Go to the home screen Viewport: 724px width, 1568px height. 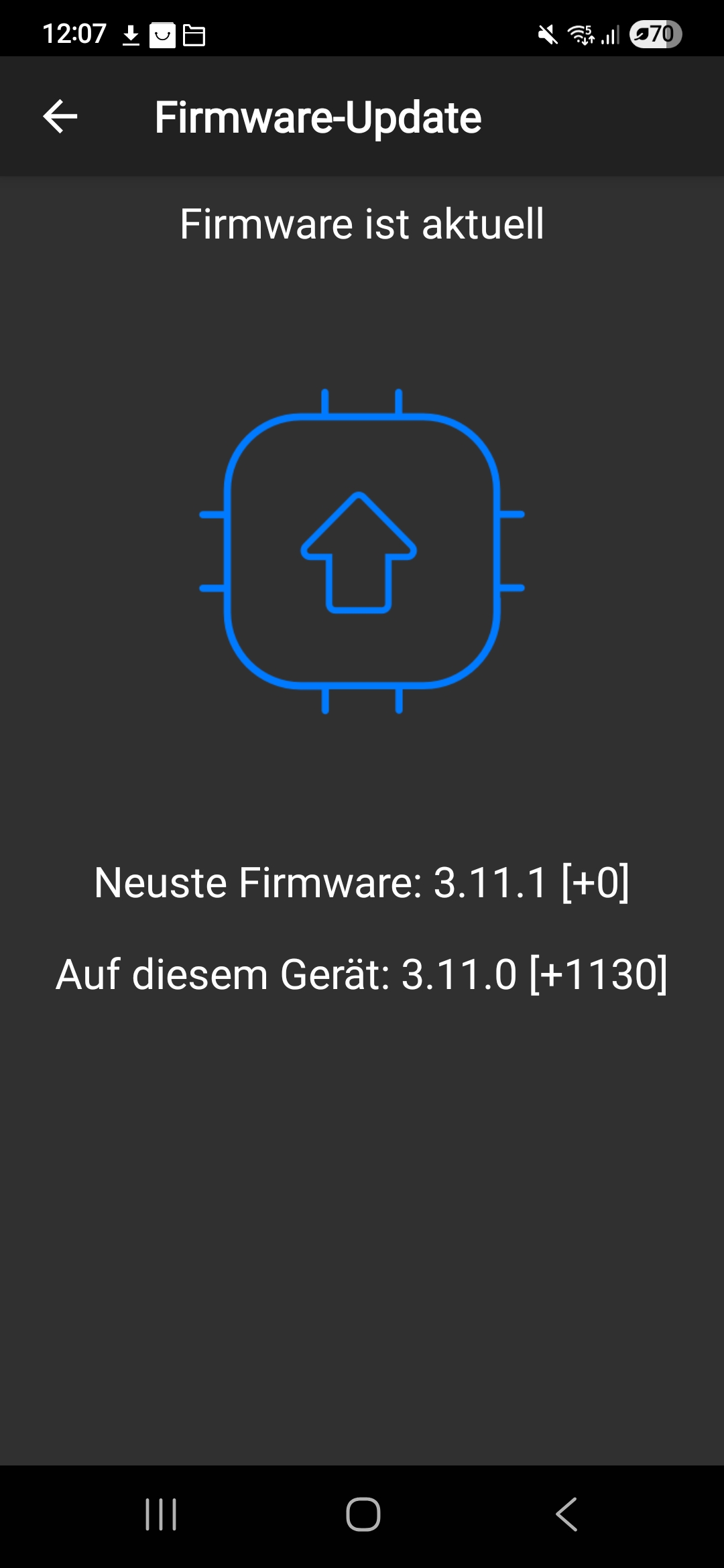point(363,1514)
